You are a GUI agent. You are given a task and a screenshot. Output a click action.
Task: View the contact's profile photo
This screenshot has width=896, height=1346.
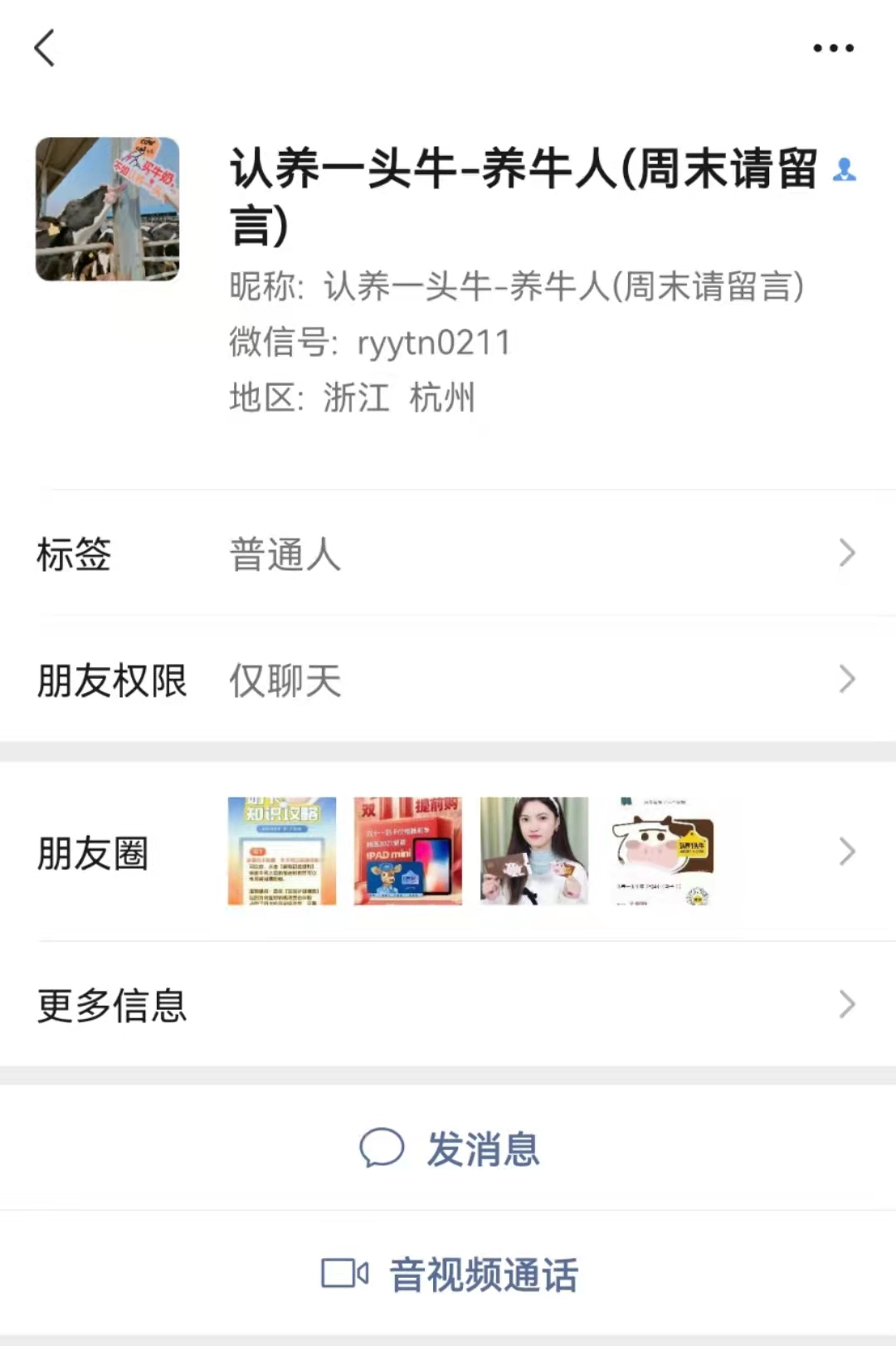point(107,209)
